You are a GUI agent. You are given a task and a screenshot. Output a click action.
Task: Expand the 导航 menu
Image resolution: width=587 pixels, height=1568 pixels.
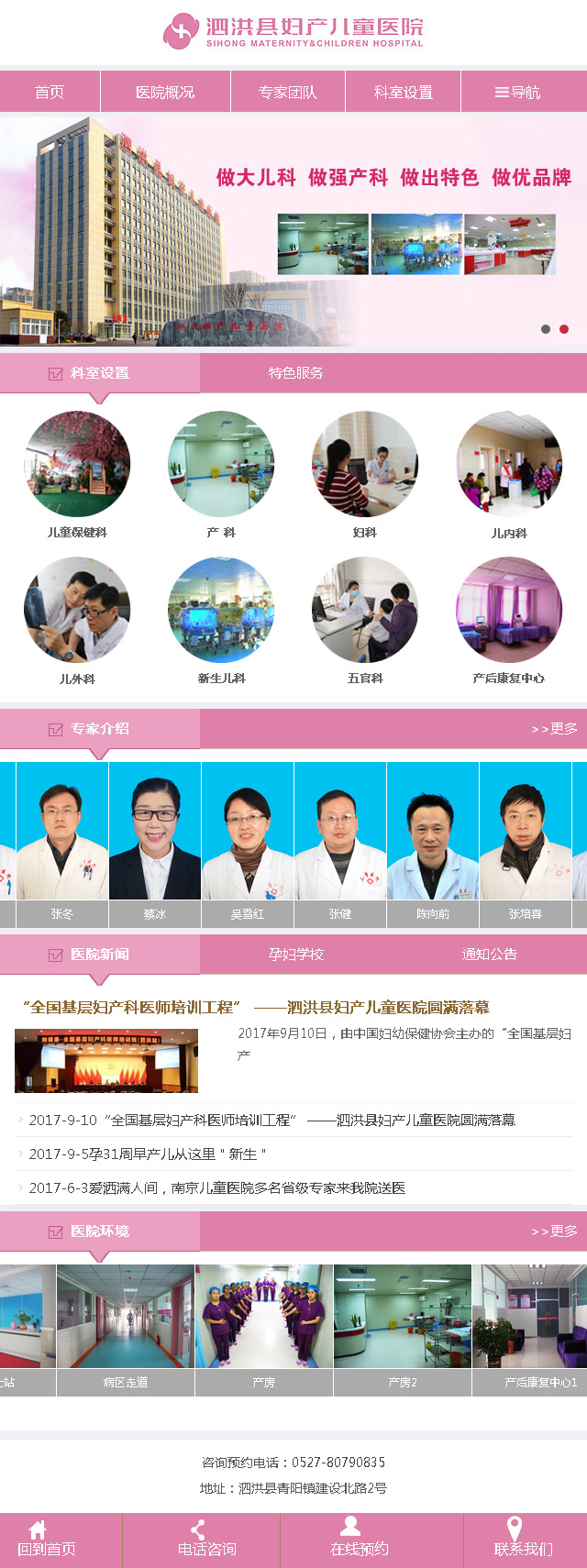pos(518,92)
